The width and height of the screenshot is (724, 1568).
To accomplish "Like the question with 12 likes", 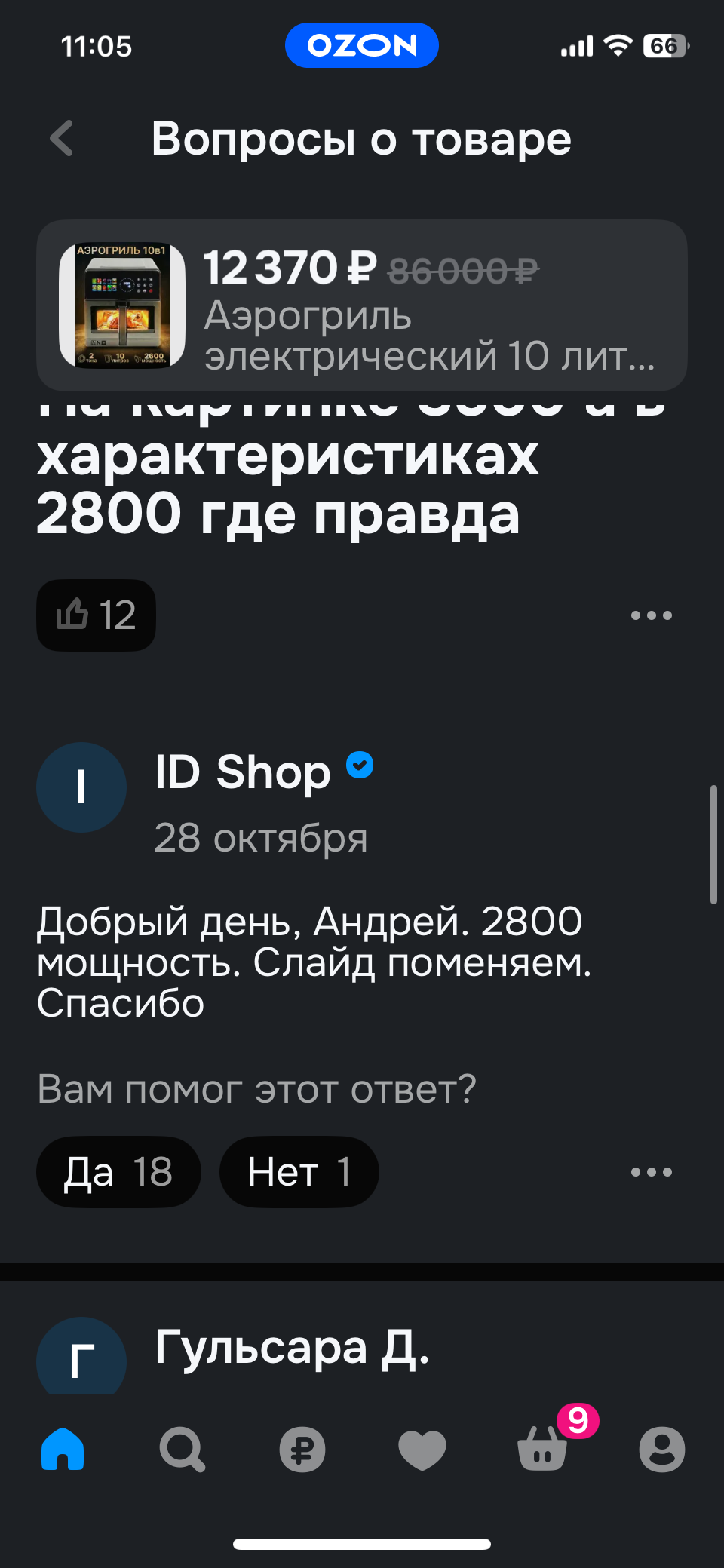I will coord(97,615).
